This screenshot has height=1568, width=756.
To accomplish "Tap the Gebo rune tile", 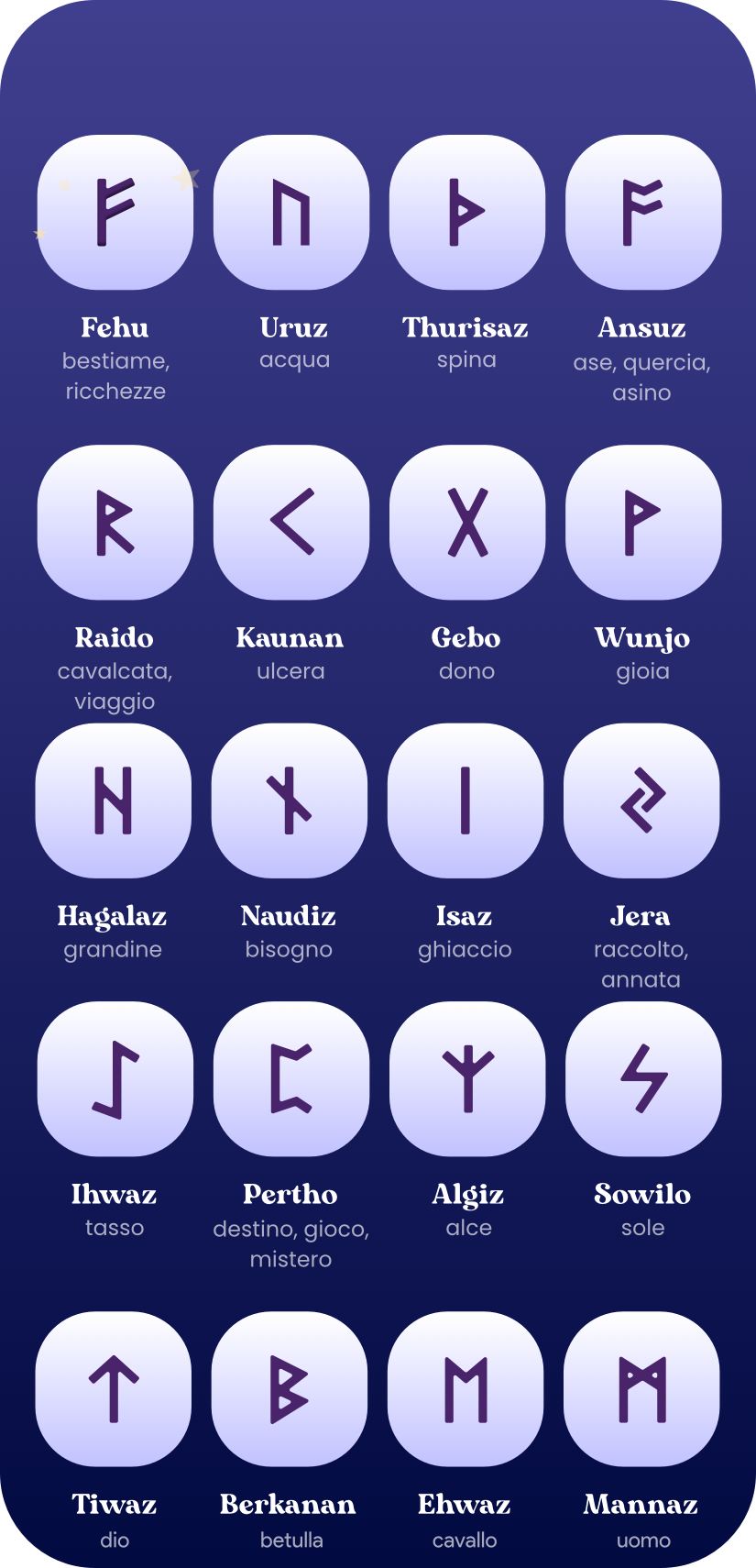I will pyautogui.click(x=467, y=523).
